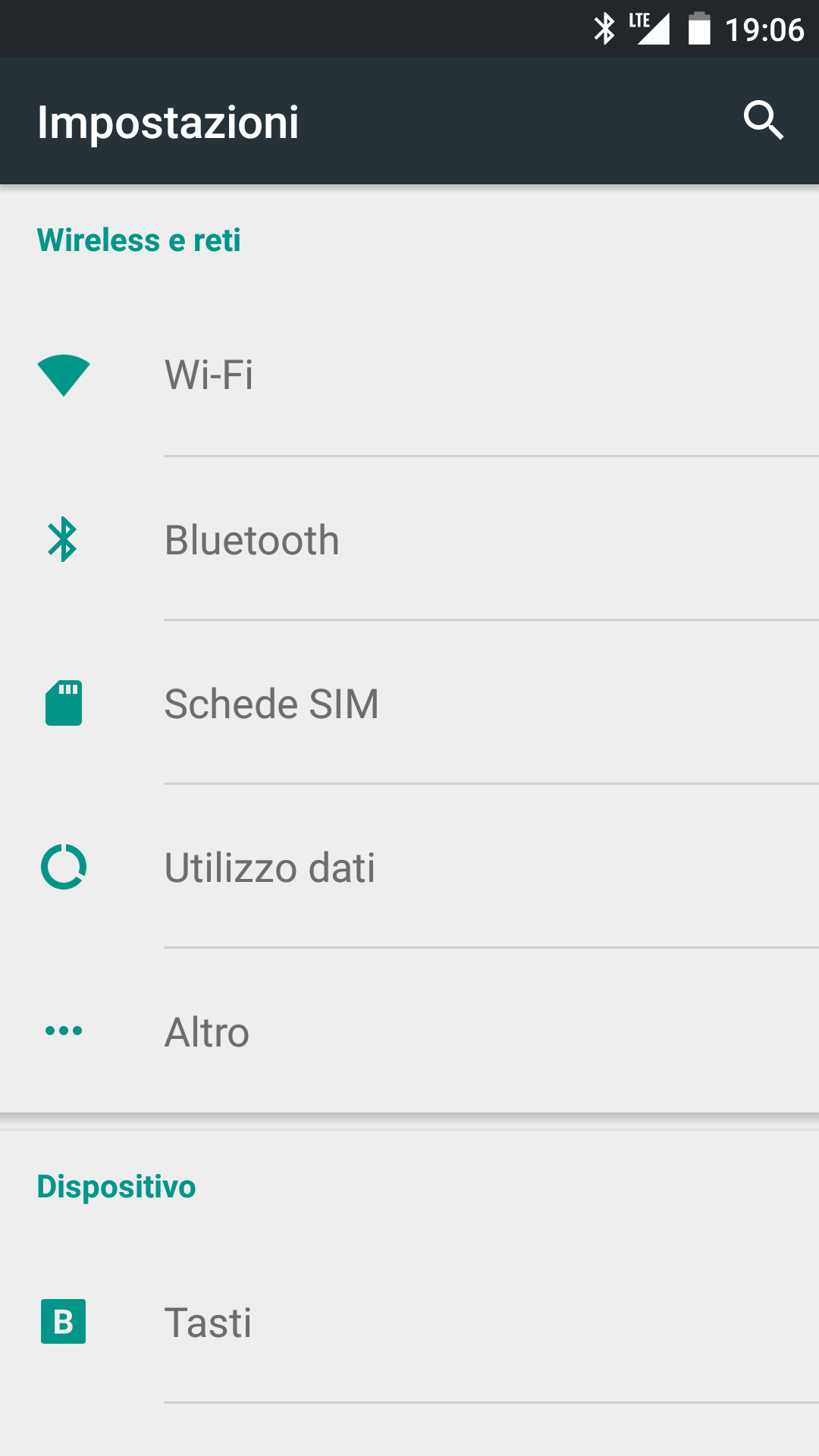Open Schede SIM settings
The image size is (819, 1456).
pos(409,703)
